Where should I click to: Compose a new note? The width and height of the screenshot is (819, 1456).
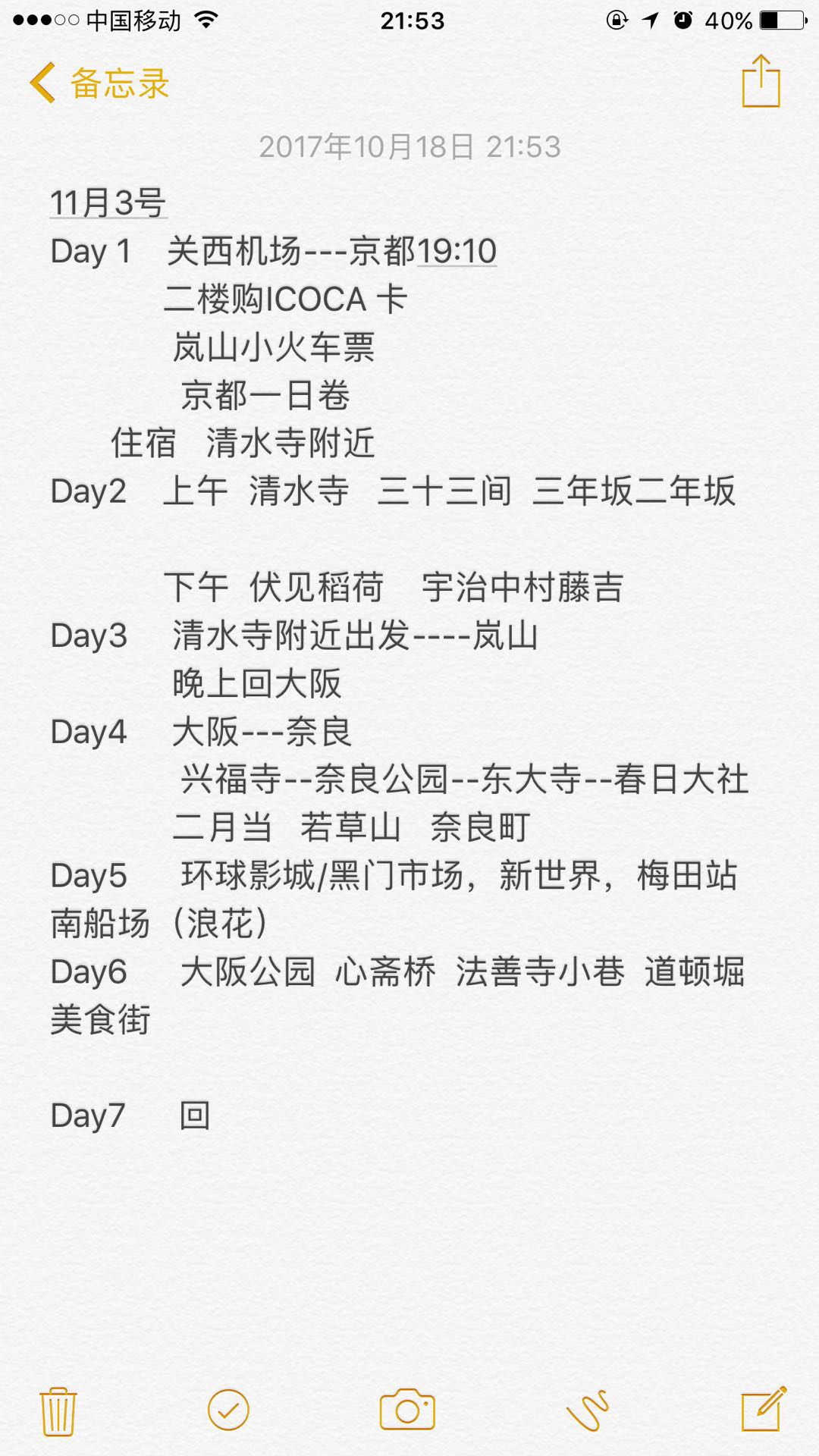[x=763, y=1410]
